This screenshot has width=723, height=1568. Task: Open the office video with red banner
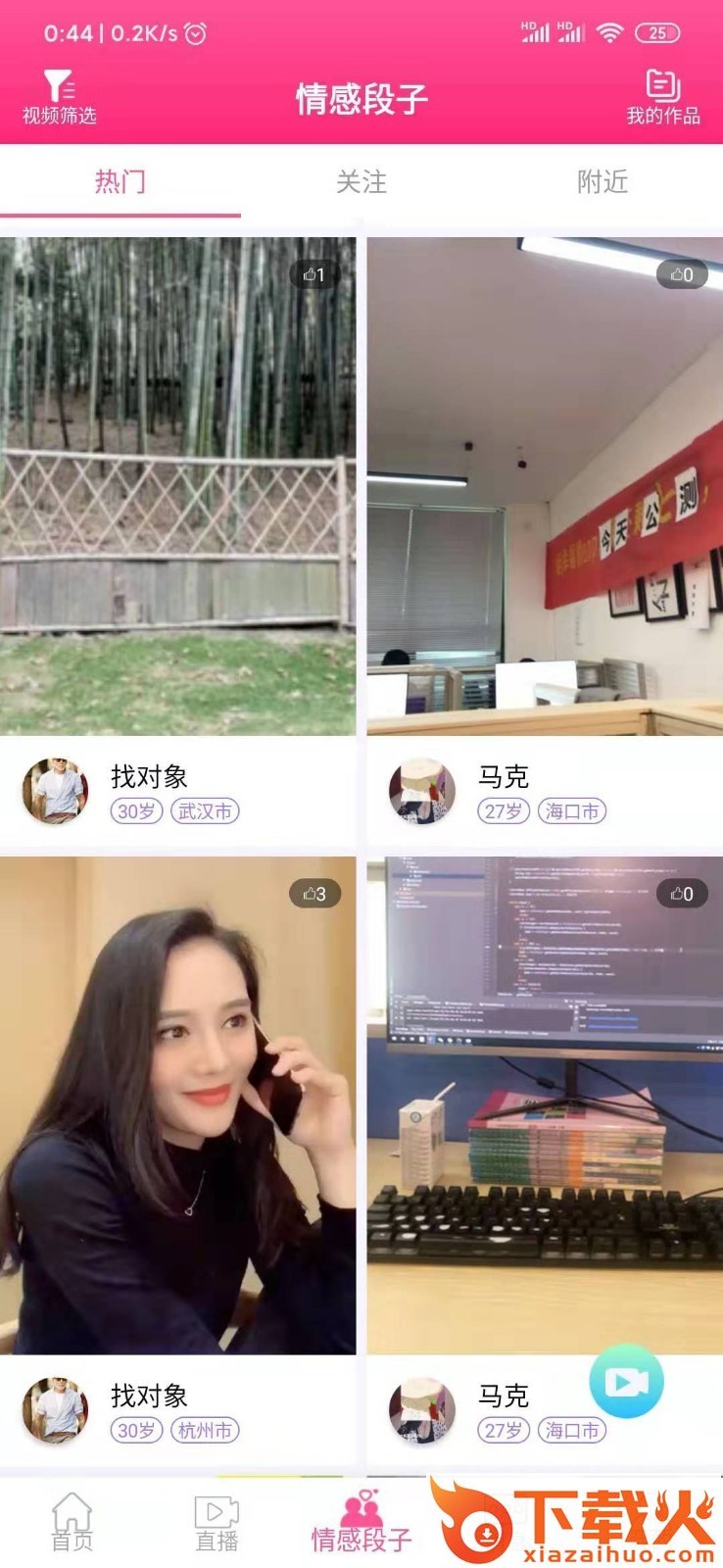(x=545, y=486)
